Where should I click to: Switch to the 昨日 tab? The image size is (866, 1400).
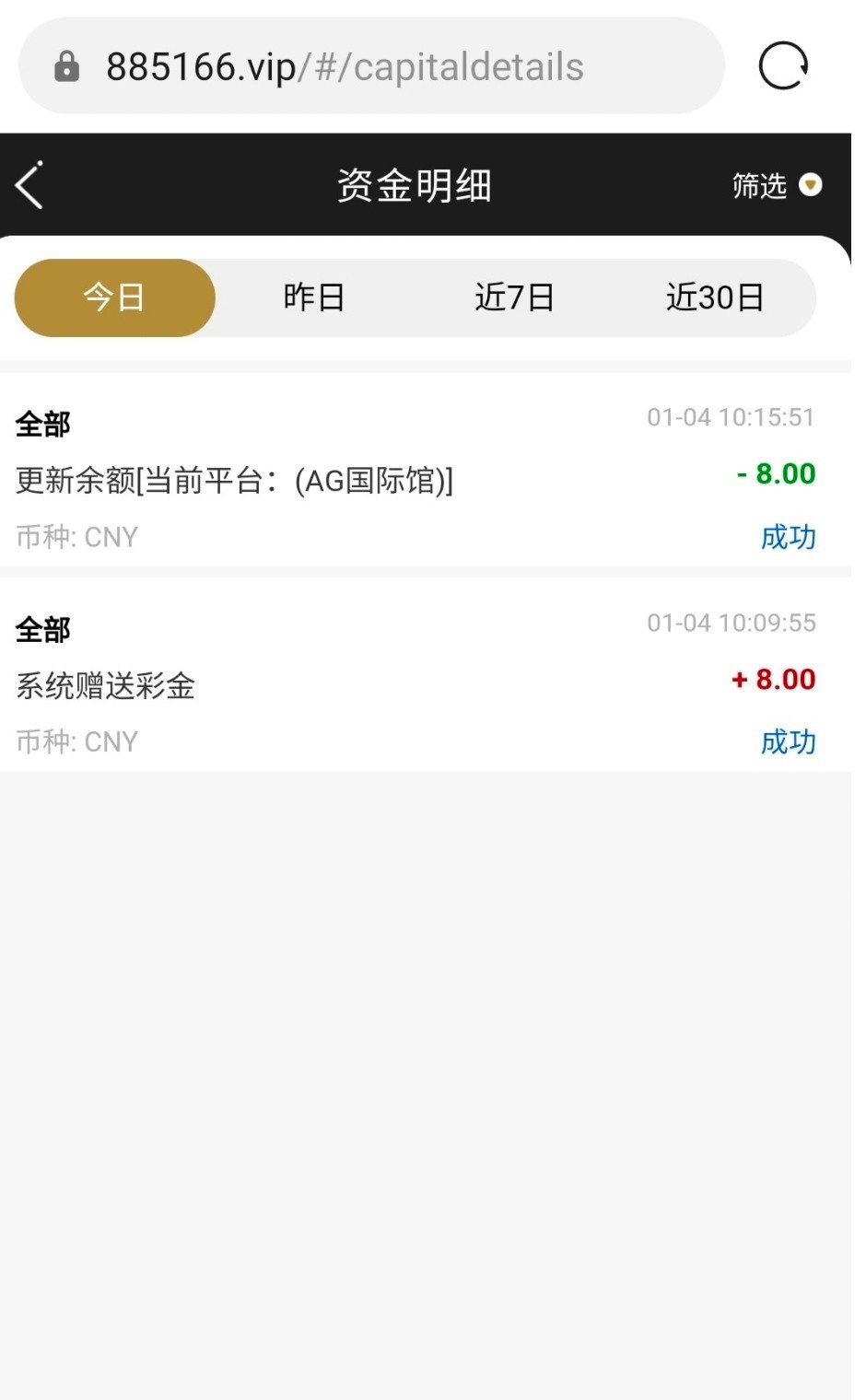(x=314, y=297)
